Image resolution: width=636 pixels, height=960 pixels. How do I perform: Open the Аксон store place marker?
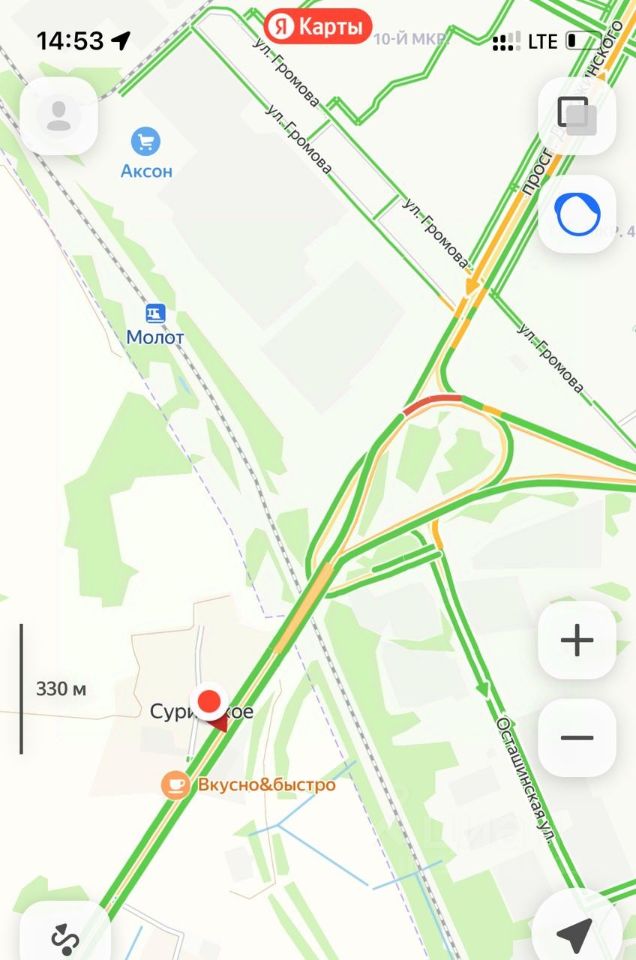click(x=147, y=141)
